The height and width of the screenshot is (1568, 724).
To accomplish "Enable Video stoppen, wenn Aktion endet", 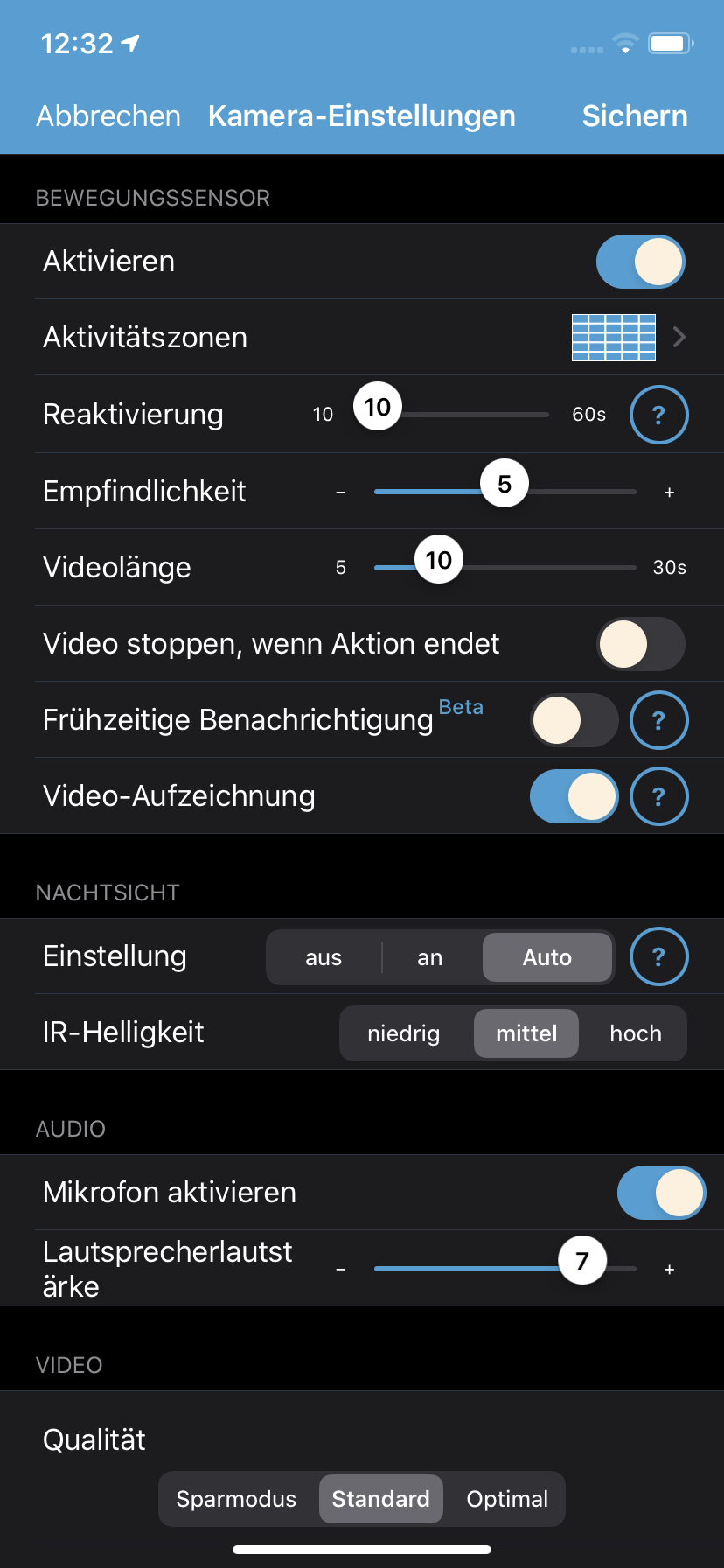I will [640, 644].
